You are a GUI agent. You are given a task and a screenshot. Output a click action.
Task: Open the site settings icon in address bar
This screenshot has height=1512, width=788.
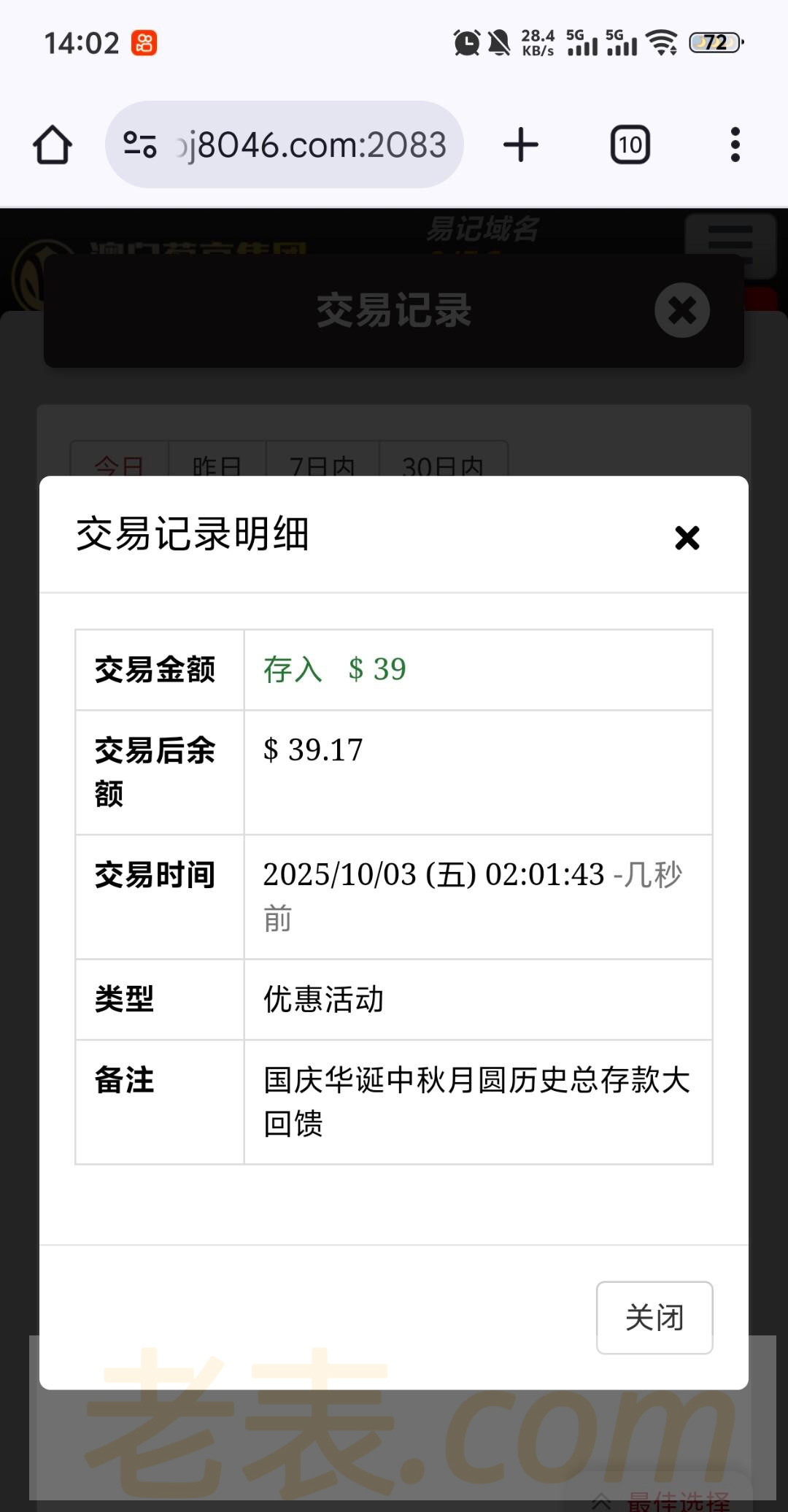(x=140, y=144)
